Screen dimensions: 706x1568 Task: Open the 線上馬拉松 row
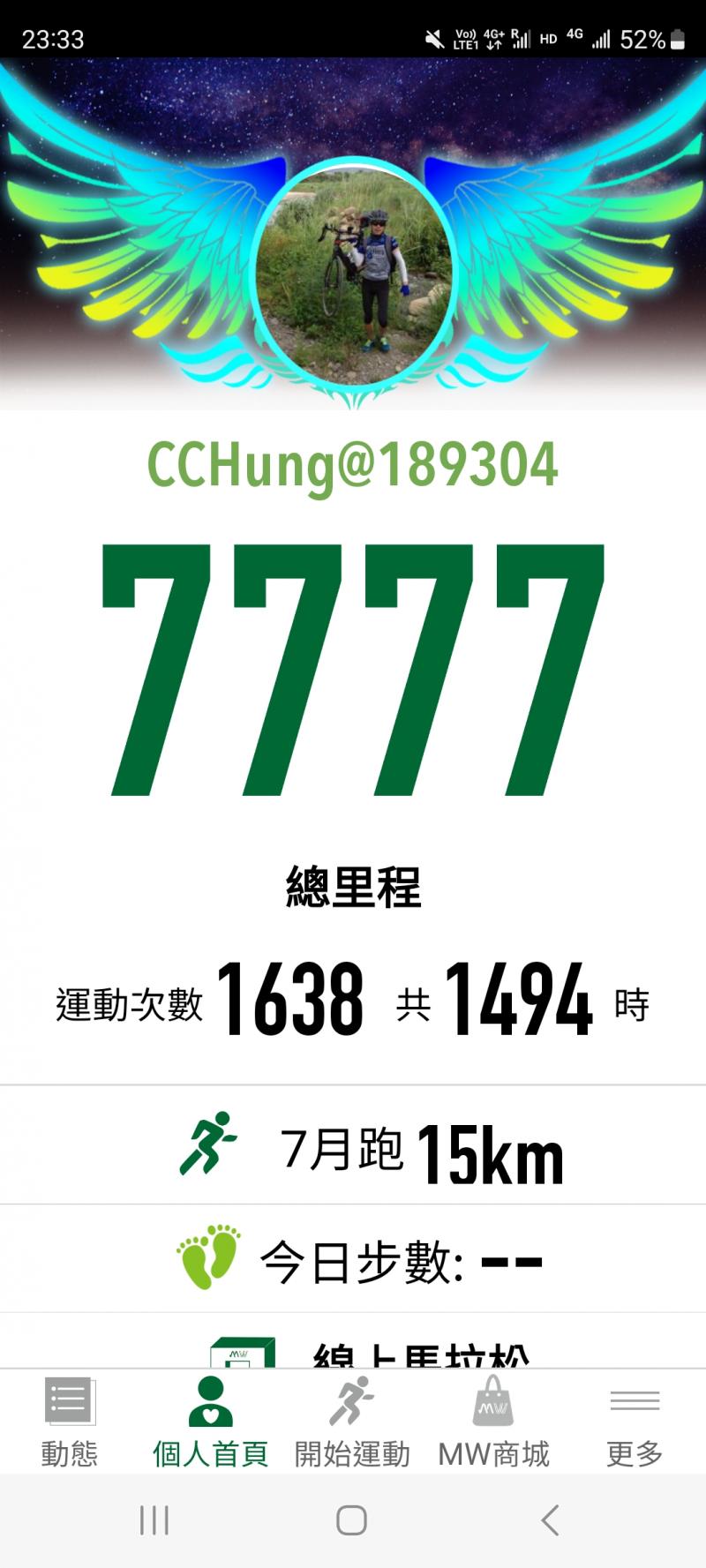(353, 1347)
